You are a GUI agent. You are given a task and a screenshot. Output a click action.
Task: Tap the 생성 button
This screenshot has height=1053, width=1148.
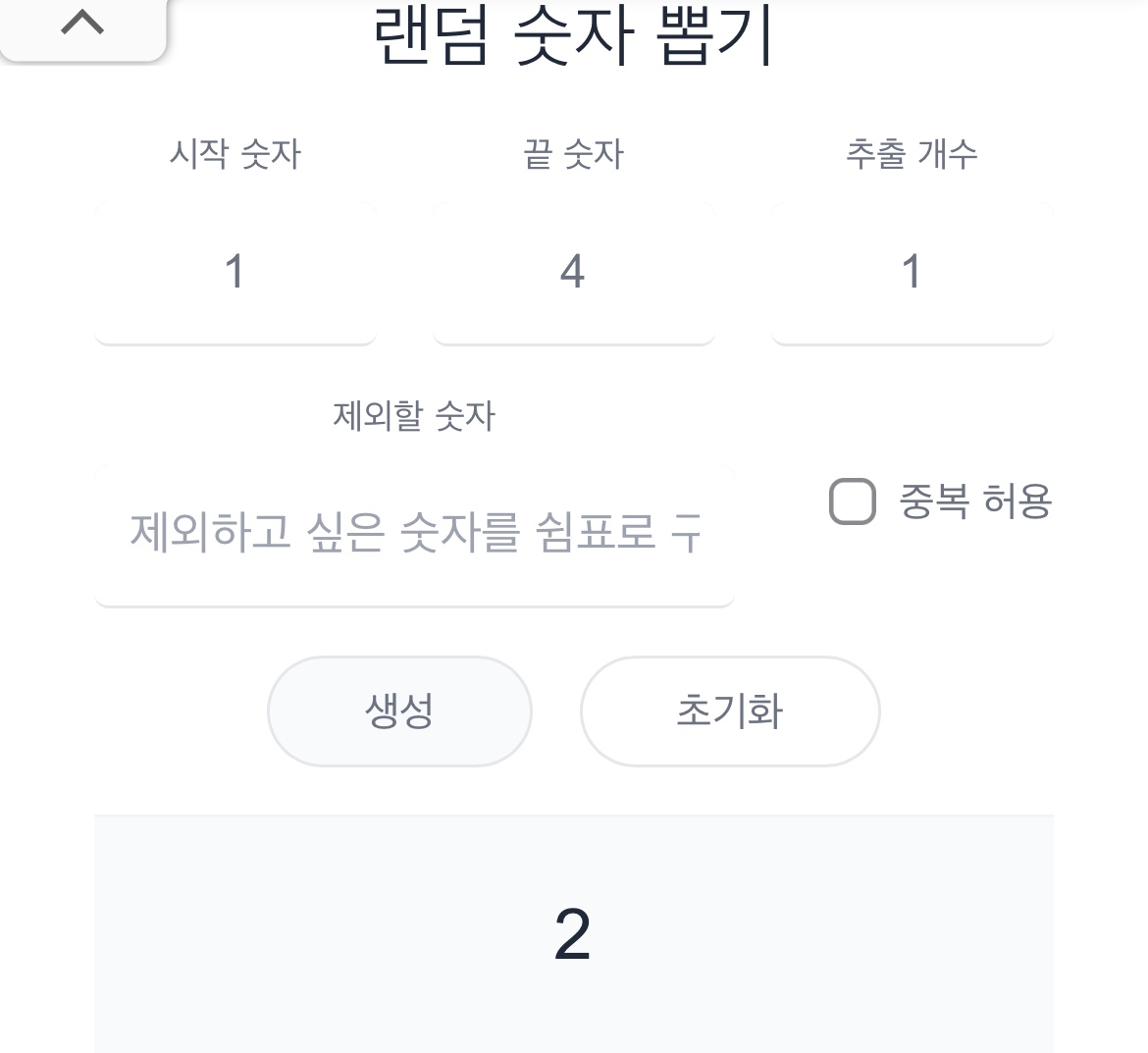pyautogui.click(x=399, y=711)
